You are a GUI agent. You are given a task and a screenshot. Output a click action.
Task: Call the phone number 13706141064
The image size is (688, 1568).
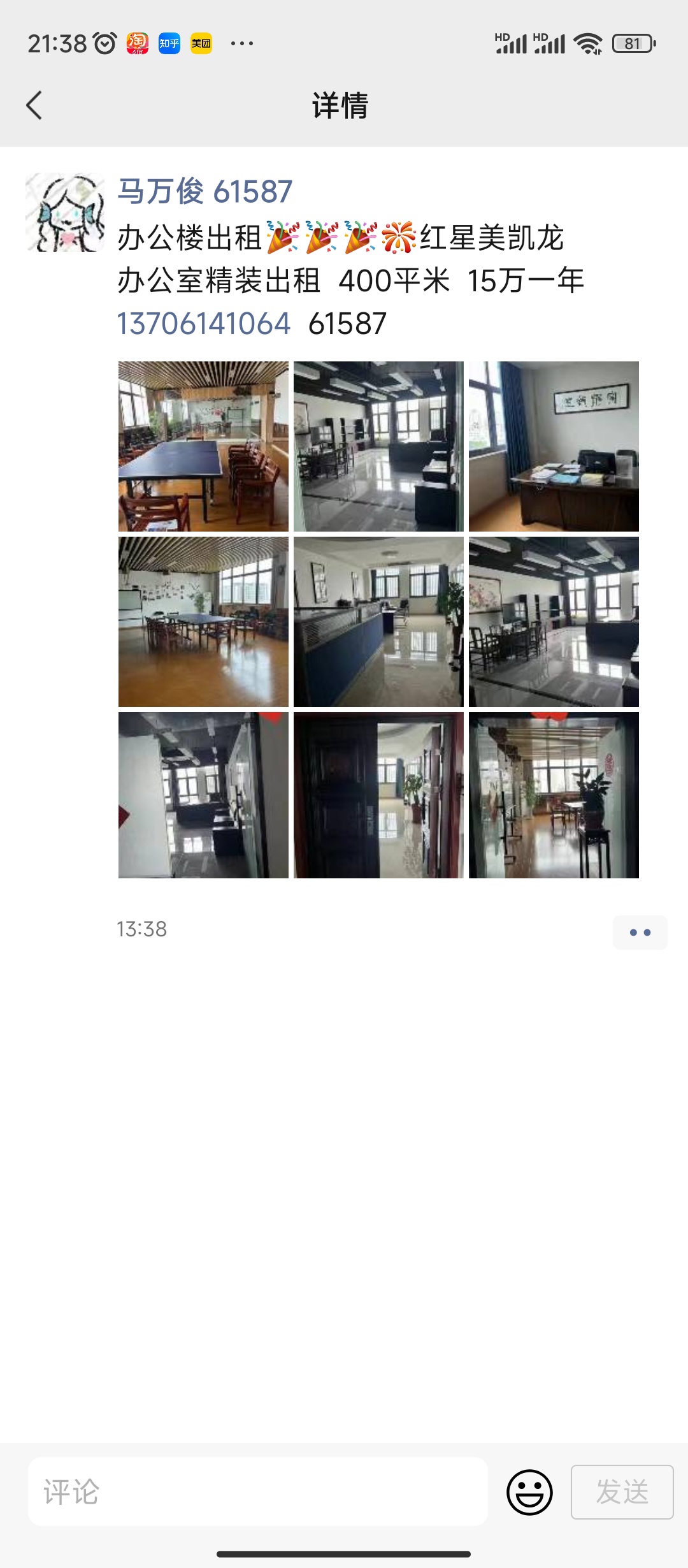[204, 324]
